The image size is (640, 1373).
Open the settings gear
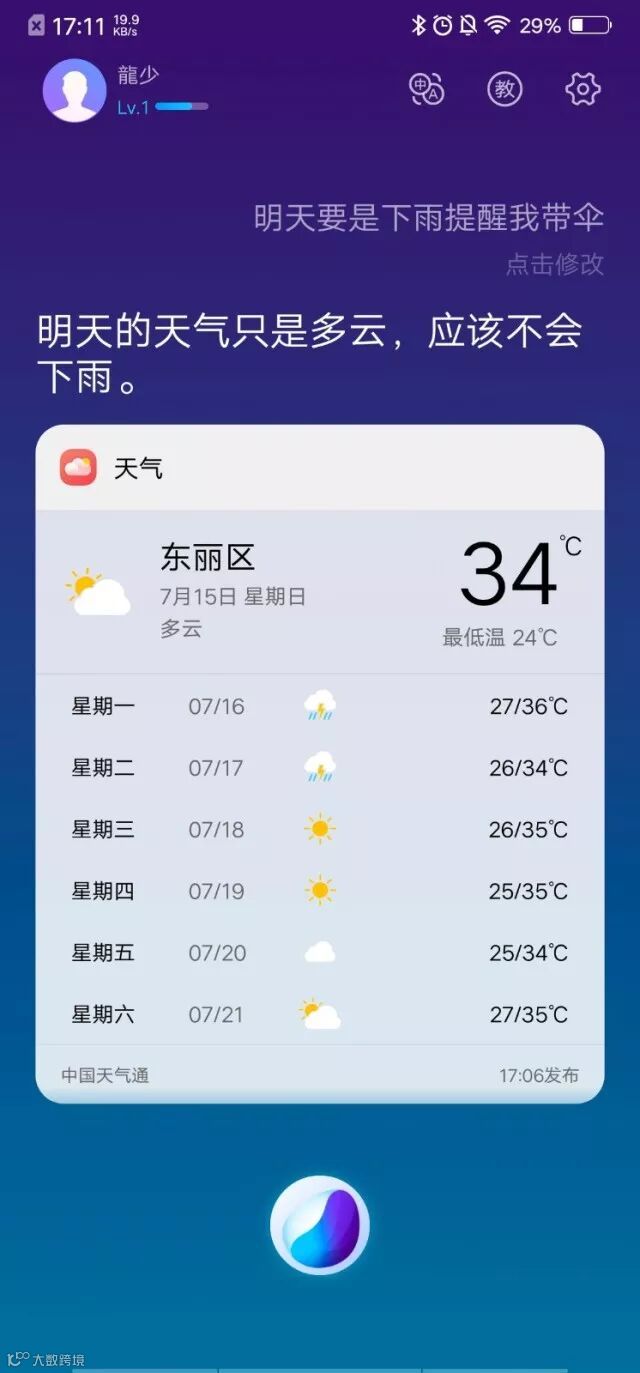pyautogui.click(x=583, y=89)
